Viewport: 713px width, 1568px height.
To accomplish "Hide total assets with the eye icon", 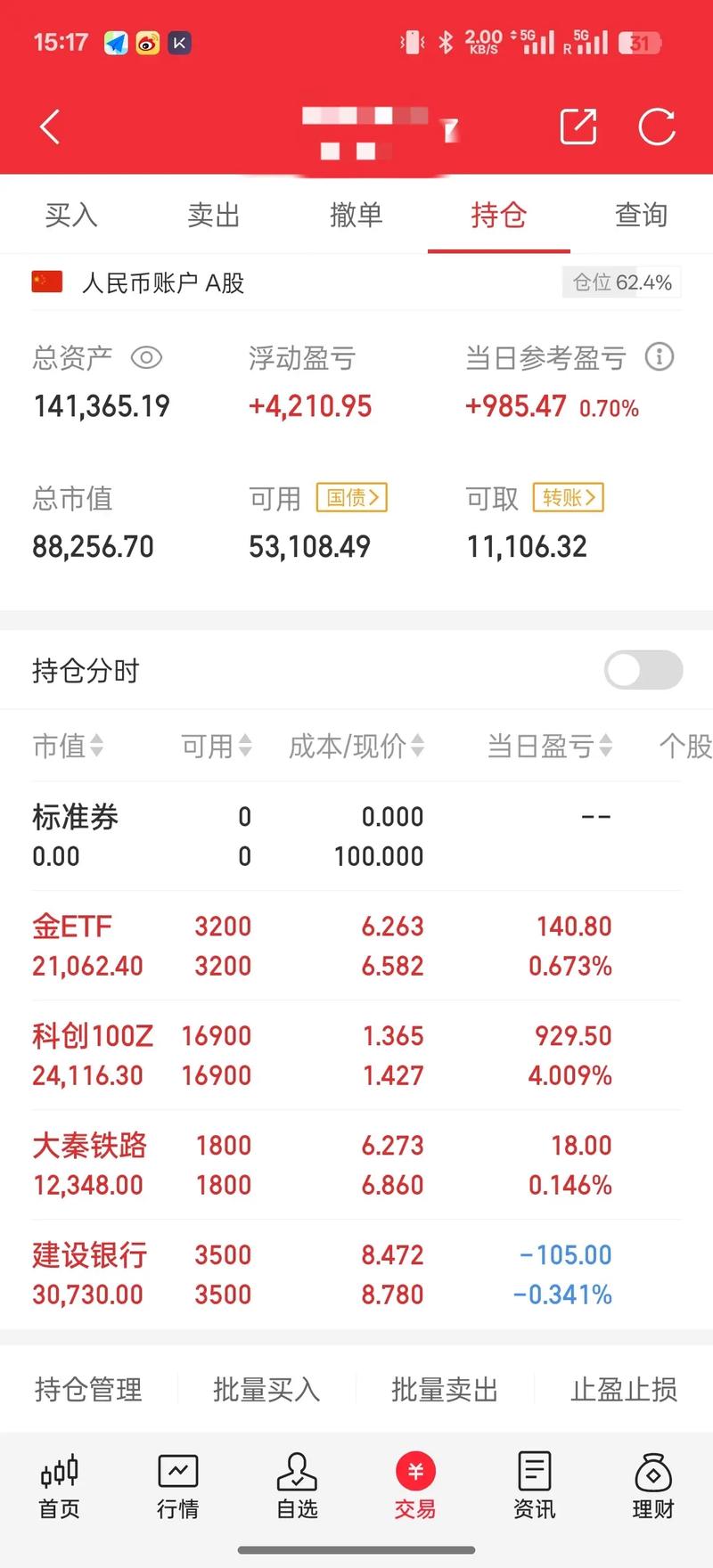I will coord(146,357).
